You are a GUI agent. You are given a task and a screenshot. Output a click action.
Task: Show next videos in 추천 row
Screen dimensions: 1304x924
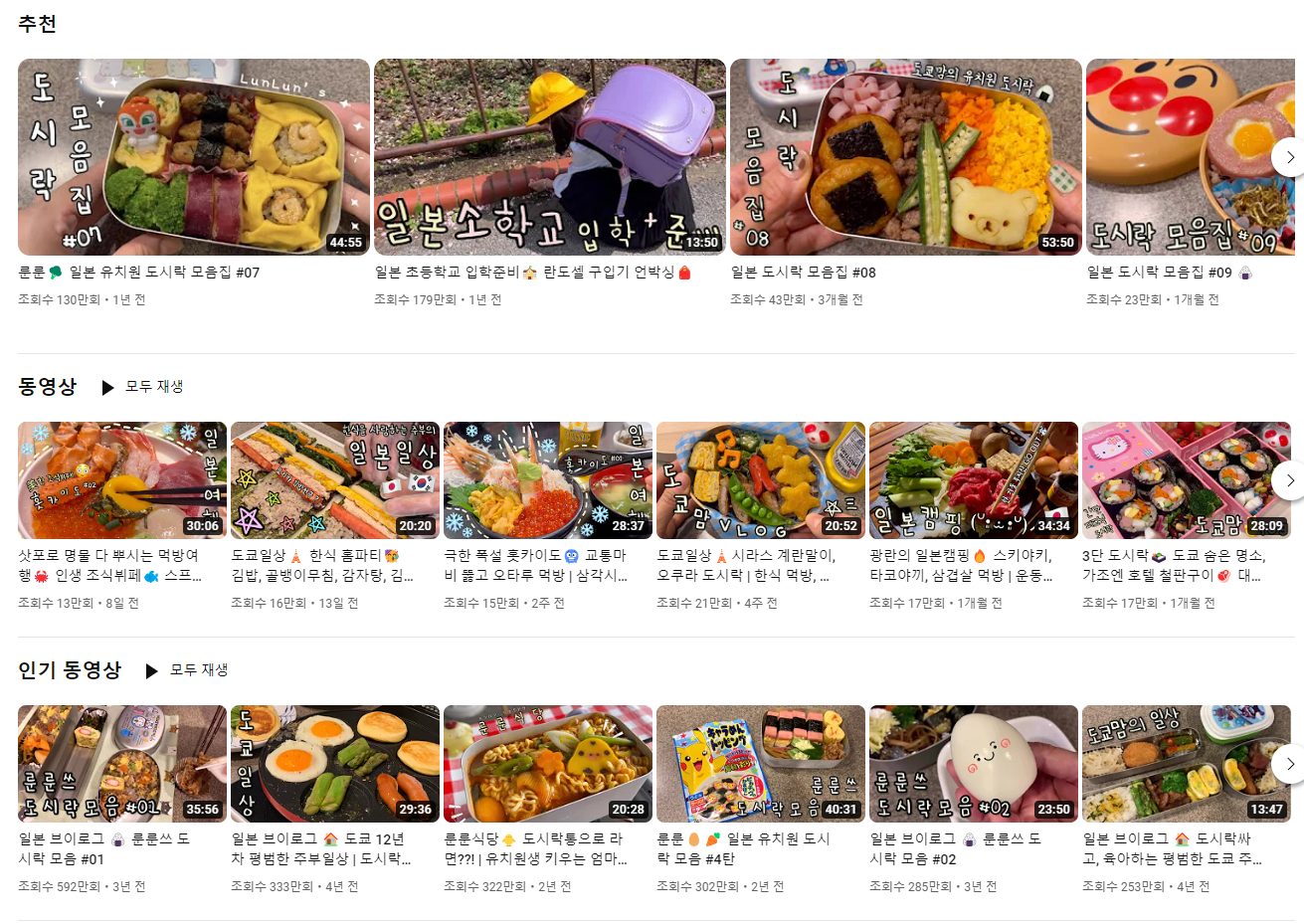coord(1289,157)
